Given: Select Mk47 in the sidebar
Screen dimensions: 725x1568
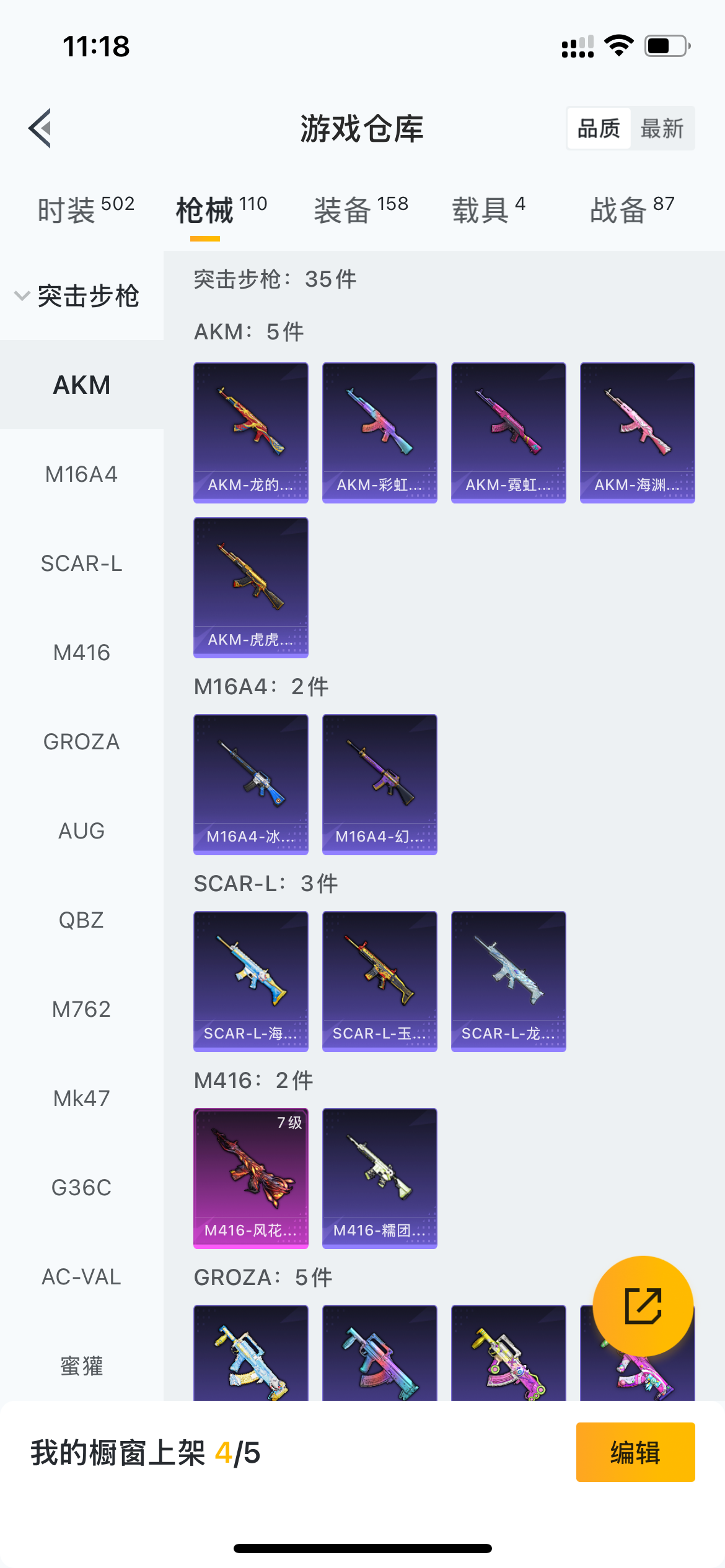Looking at the screenshot, I should coord(82,1099).
